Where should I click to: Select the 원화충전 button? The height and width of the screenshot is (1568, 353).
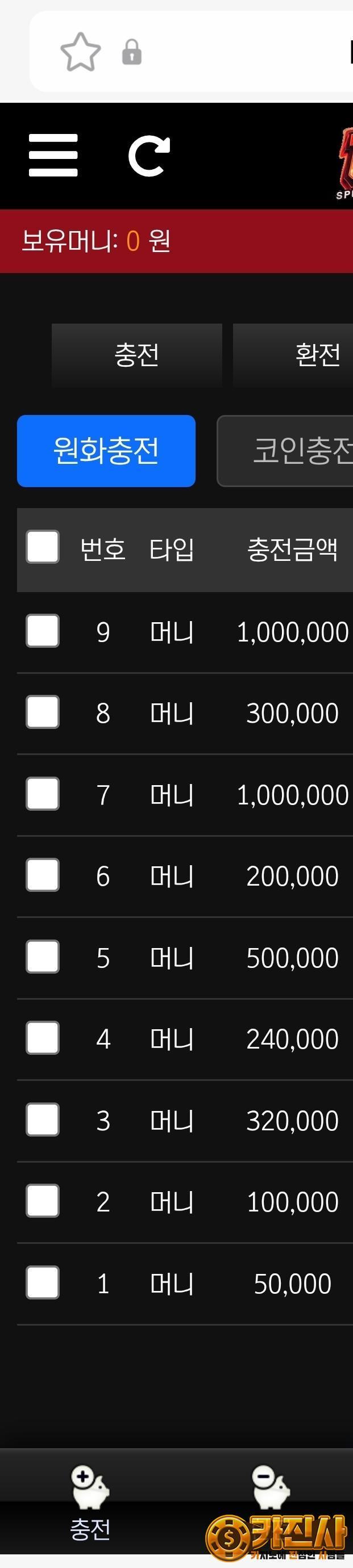106,451
